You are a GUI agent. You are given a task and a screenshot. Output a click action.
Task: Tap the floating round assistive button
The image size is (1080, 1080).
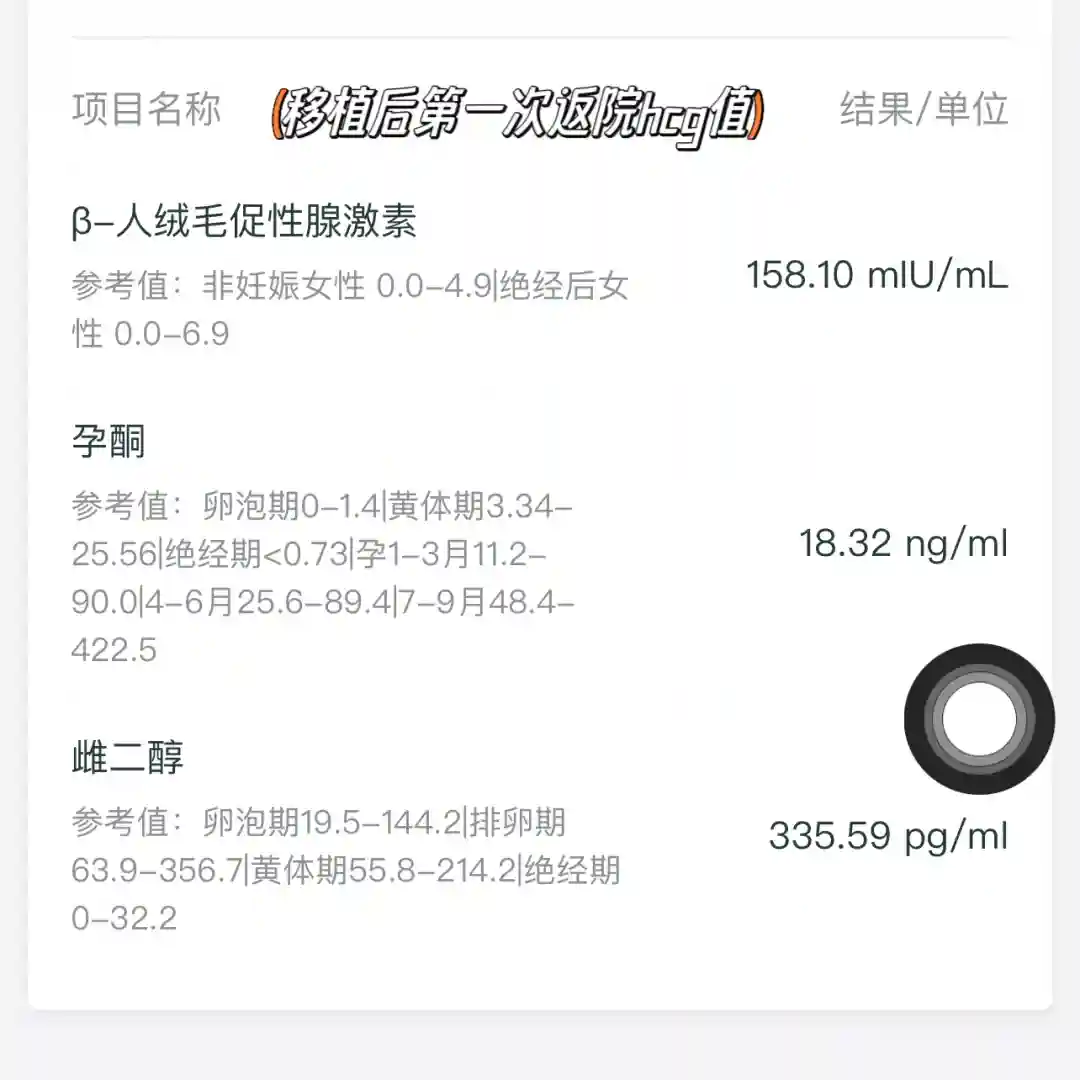(979, 719)
